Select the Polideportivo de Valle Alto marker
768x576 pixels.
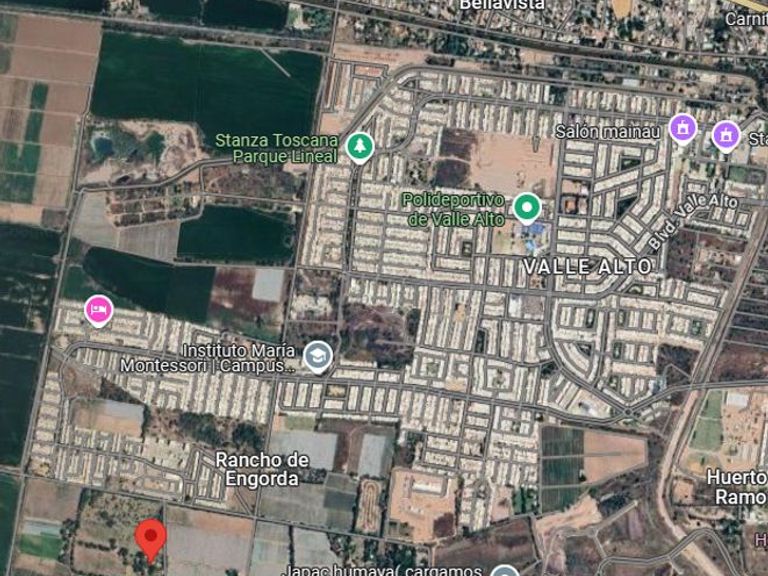tap(527, 207)
